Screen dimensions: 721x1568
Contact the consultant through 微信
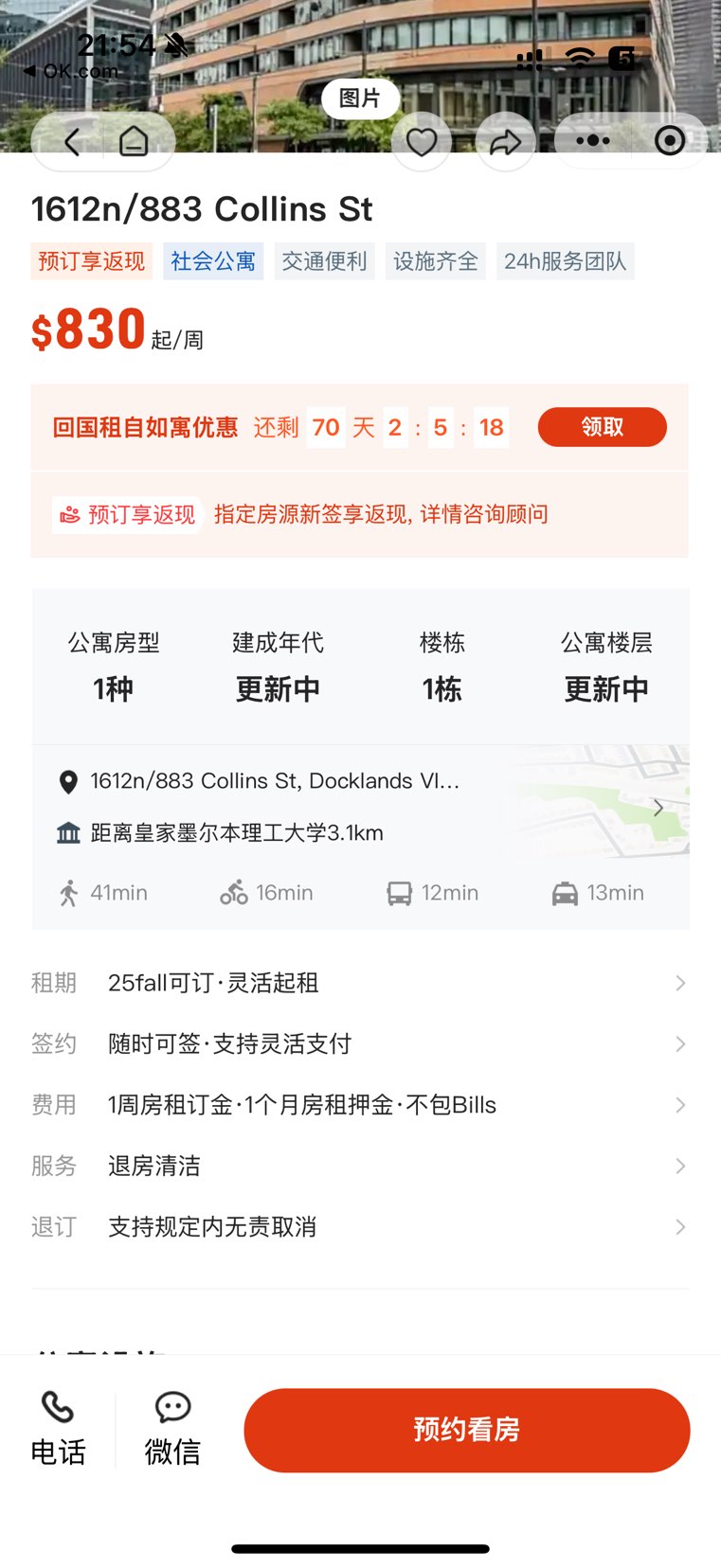172,1429
